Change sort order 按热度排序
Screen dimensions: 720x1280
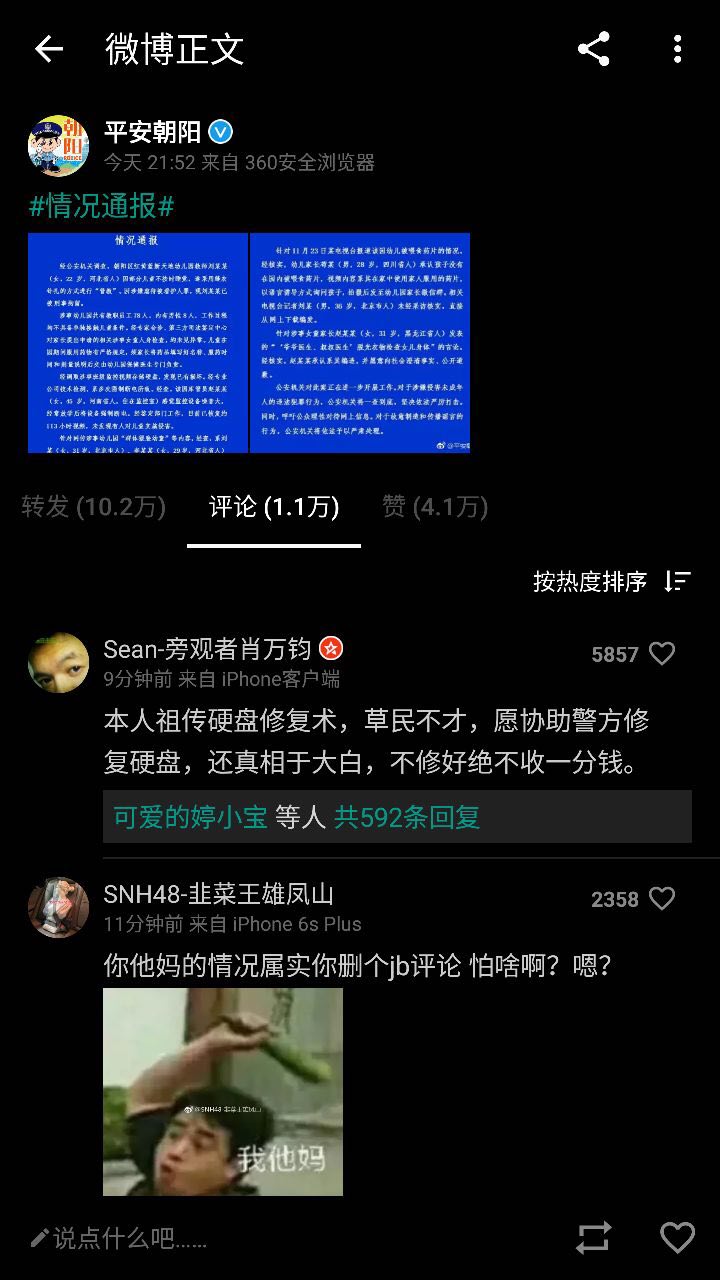tap(611, 581)
